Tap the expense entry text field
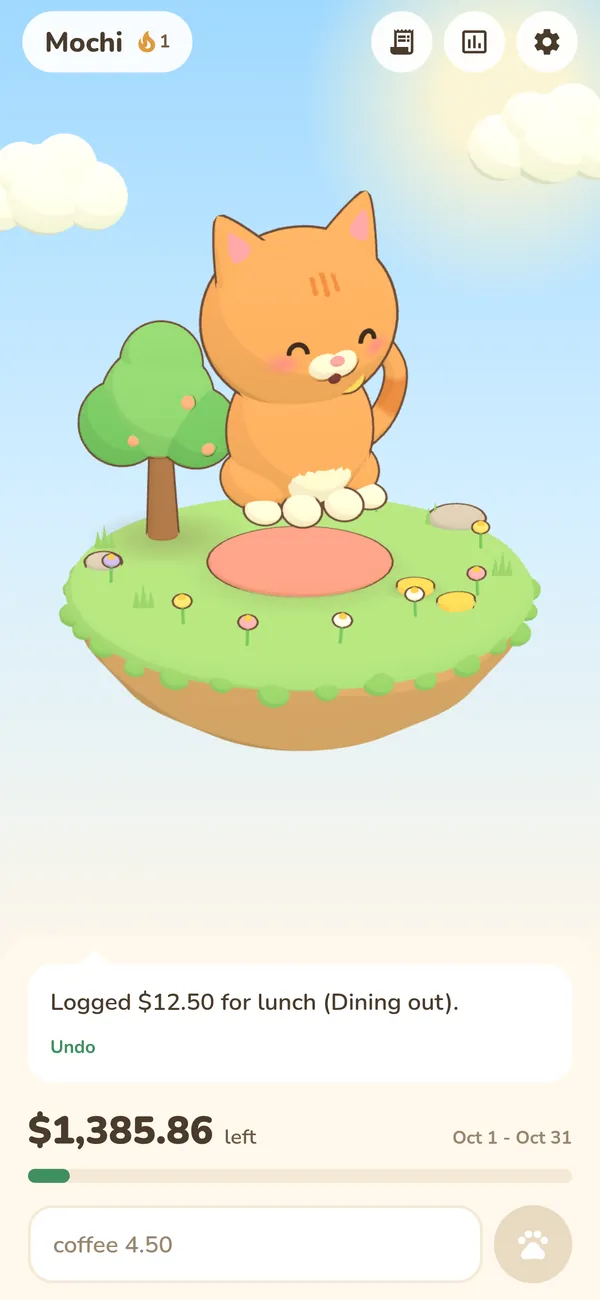600x1300 pixels. coord(255,1244)
